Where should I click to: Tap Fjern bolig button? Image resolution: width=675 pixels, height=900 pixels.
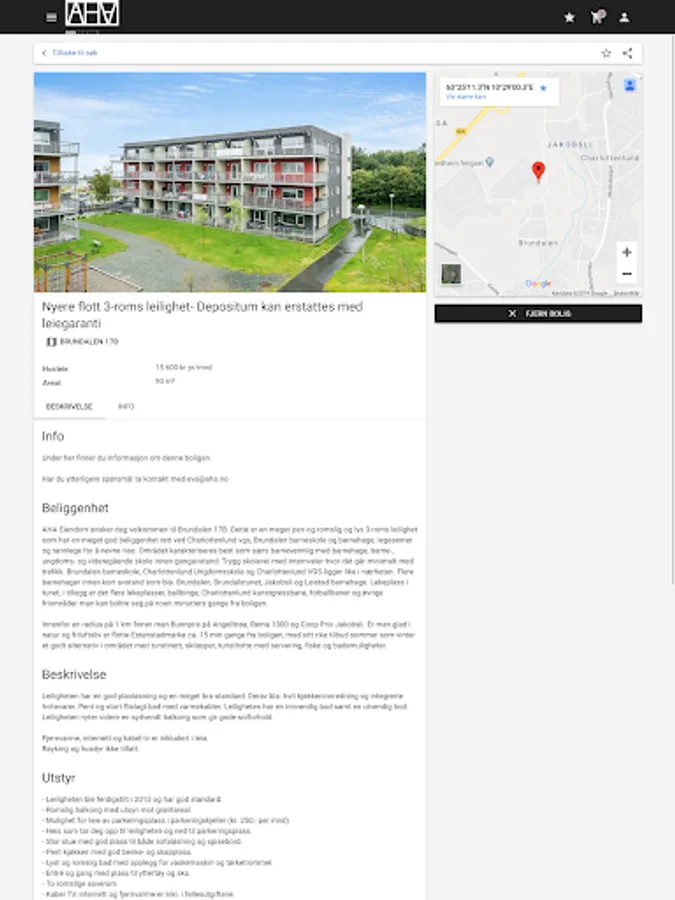[x=538, y=314]
